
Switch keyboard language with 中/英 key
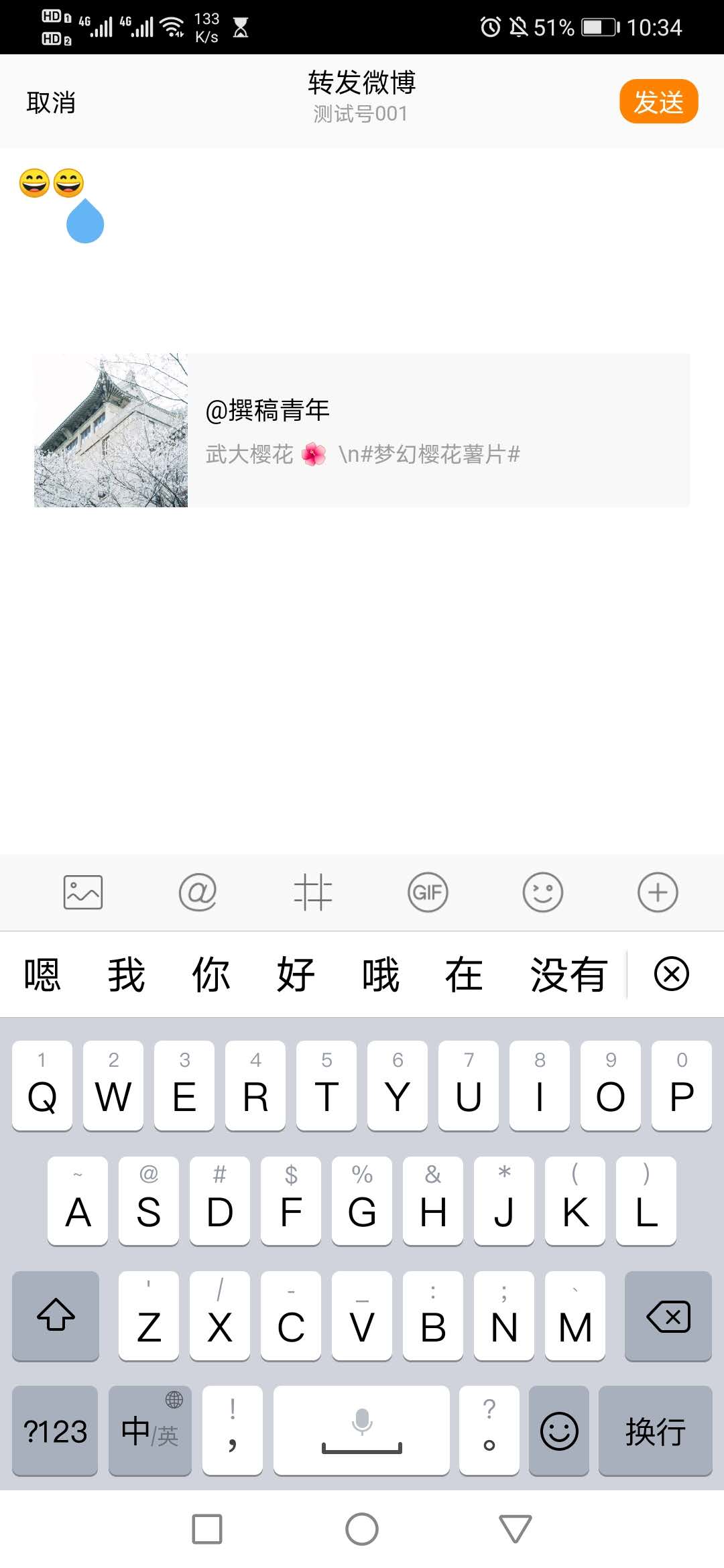(x=150, y=1431)
